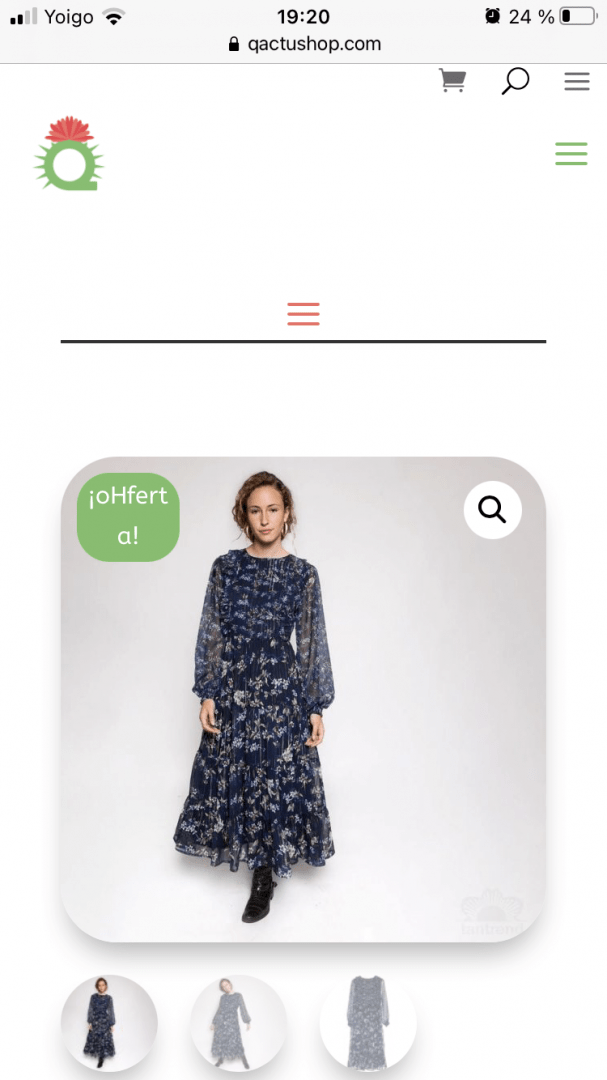Expand the red hamburger menu above the divider
607x1080 pixels.
click(x=303, y=313)
